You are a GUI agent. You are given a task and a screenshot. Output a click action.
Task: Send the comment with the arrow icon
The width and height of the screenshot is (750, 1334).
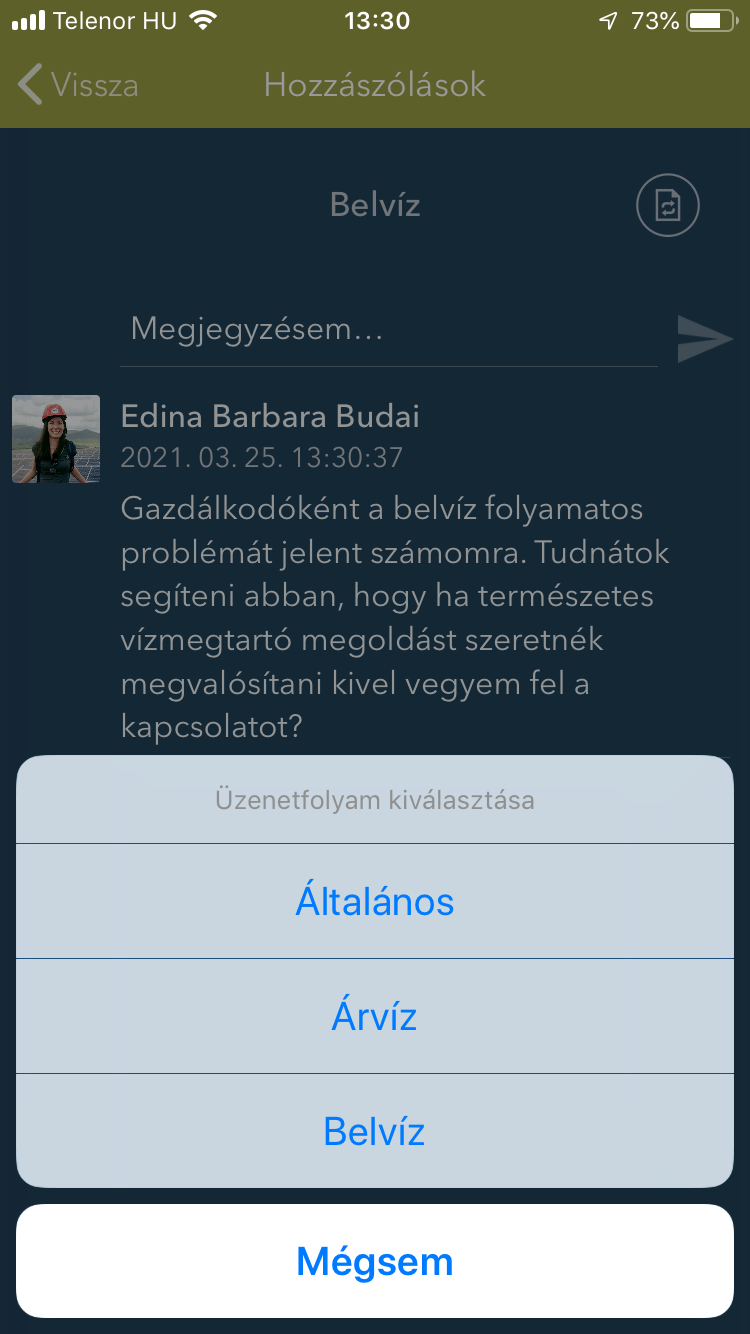tap(704, 339)
